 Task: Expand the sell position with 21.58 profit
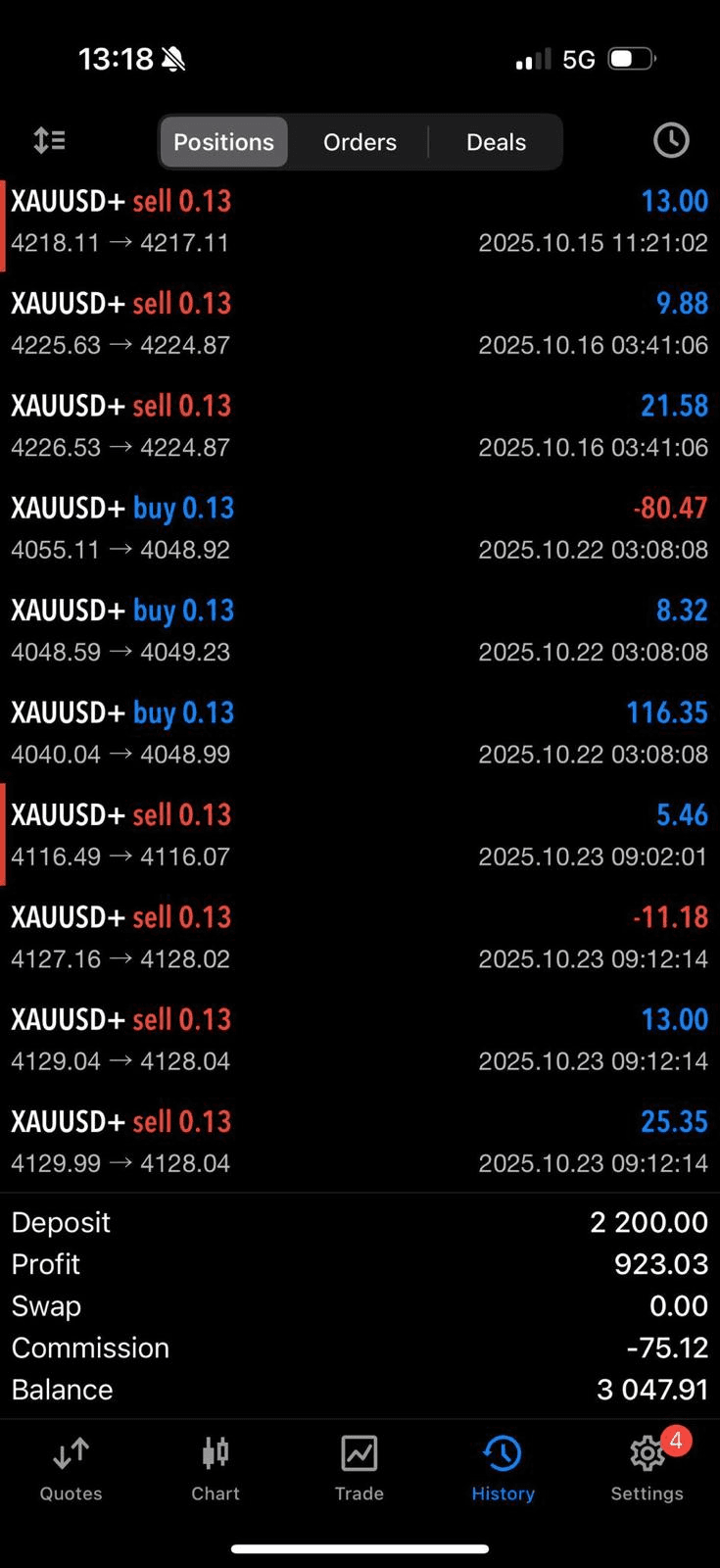[360, 425]
